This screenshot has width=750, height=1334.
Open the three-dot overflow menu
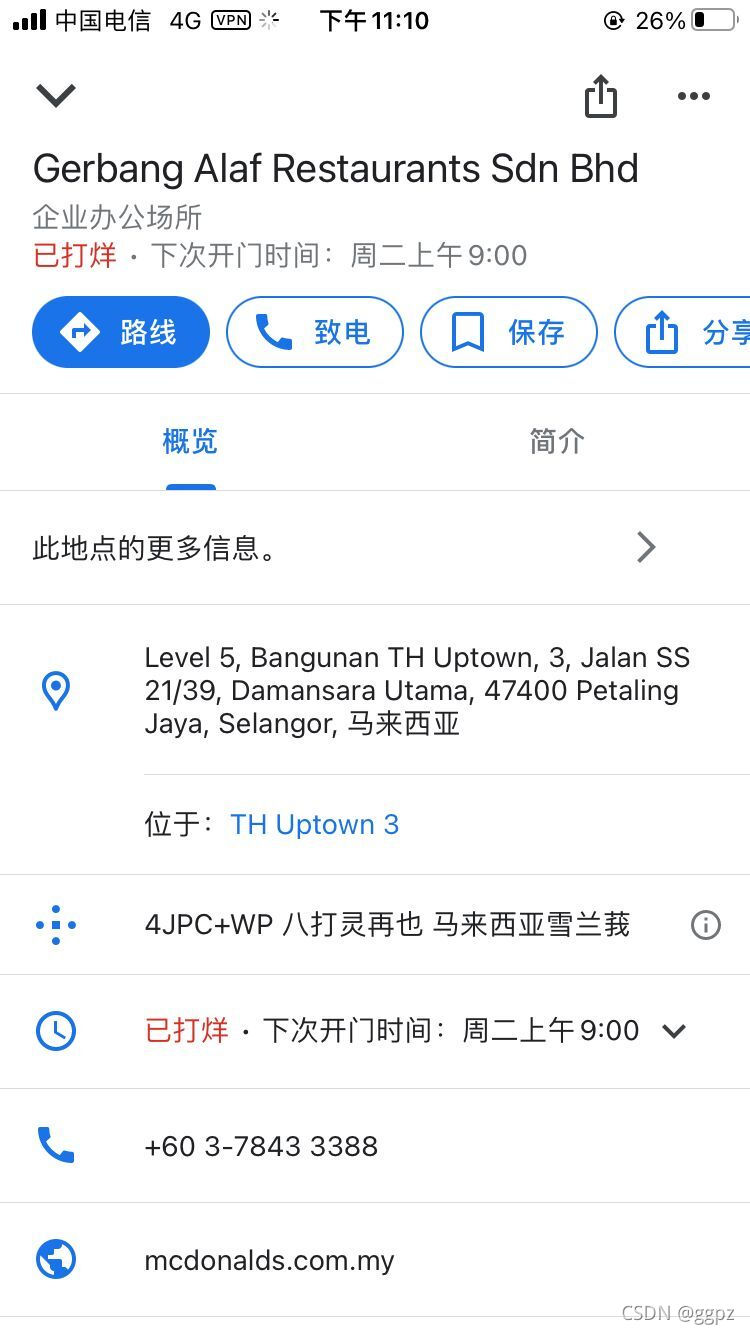693,96
